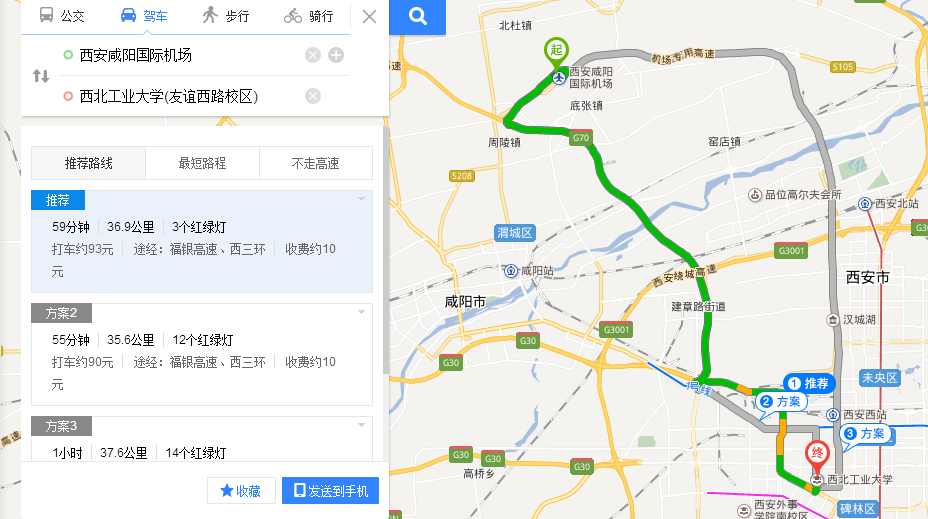Open the 方案2 55分钟 route
The height and width of the screenshot is (519, 928).
click(x=200, y=352)
